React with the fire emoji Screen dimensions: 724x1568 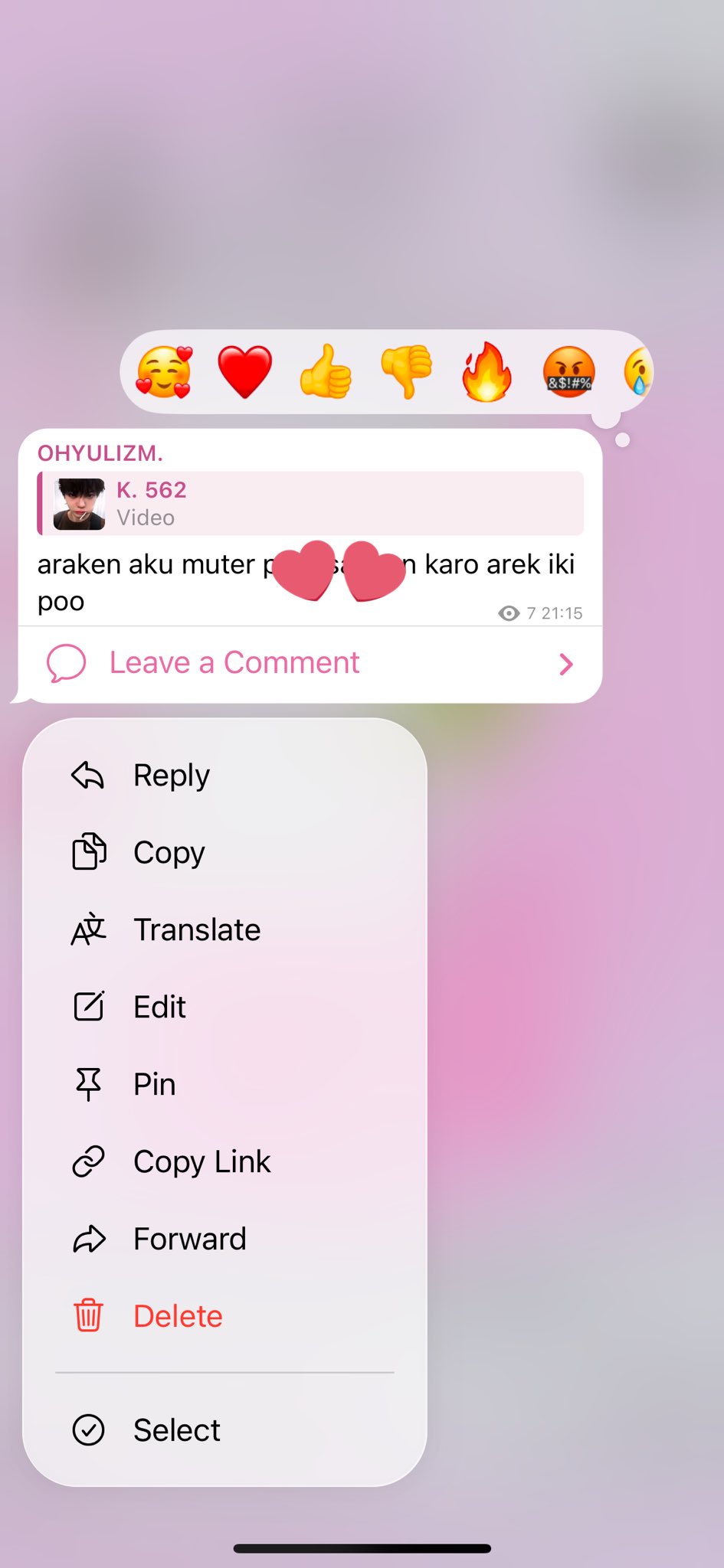pyautogui.click(x=486, y=372)
